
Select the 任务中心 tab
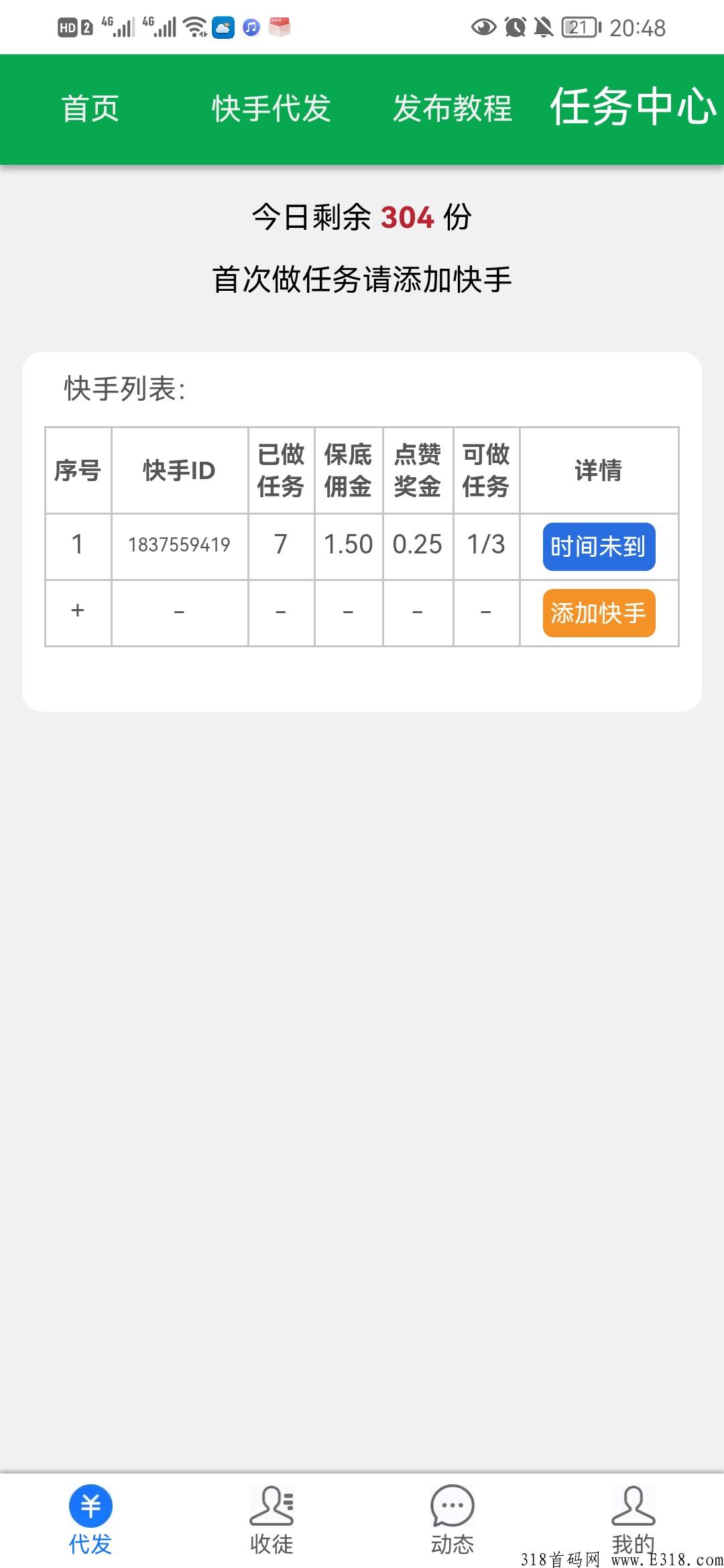(633, 107)
